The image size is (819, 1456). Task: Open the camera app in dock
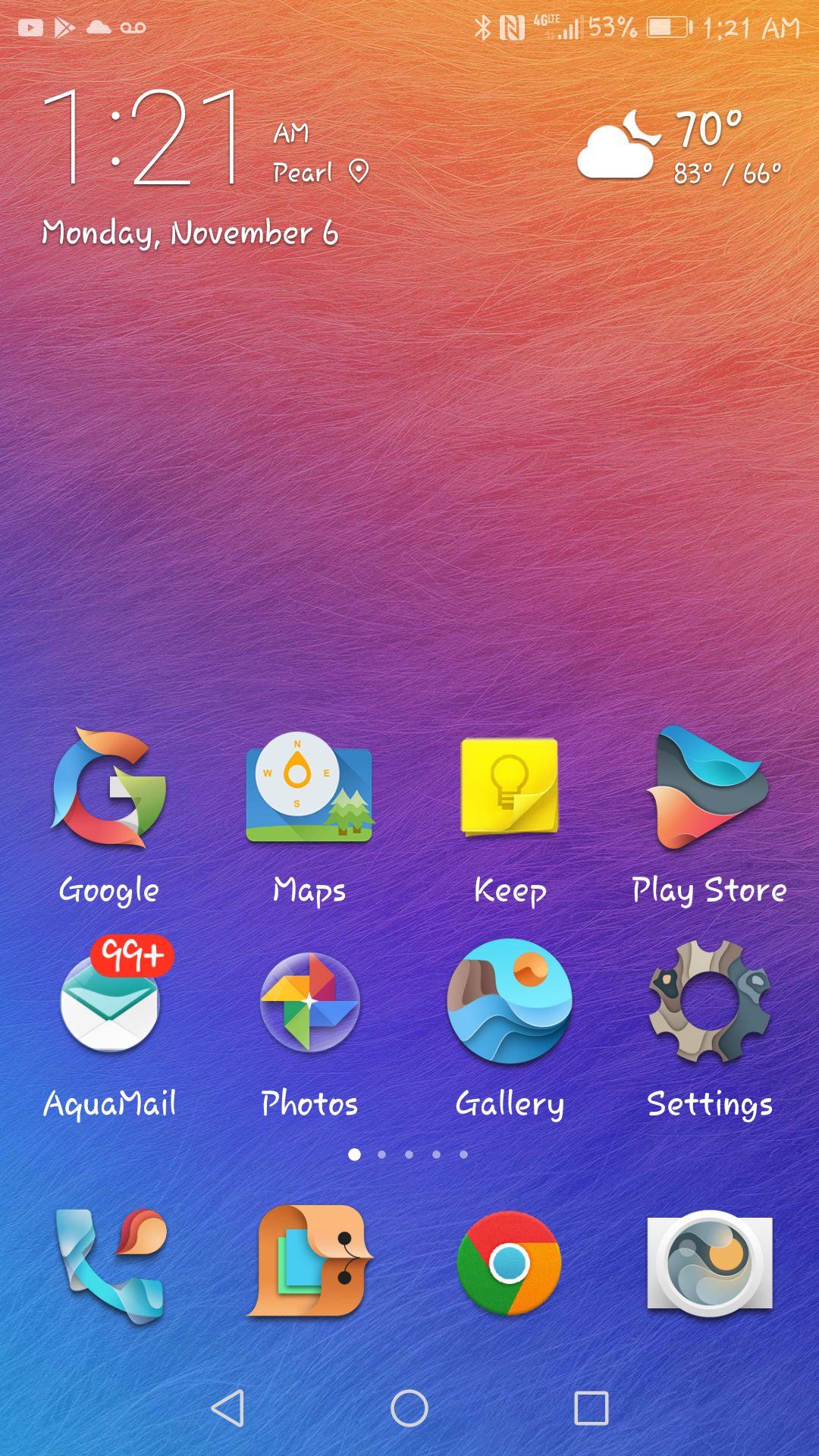(710, 1263)
